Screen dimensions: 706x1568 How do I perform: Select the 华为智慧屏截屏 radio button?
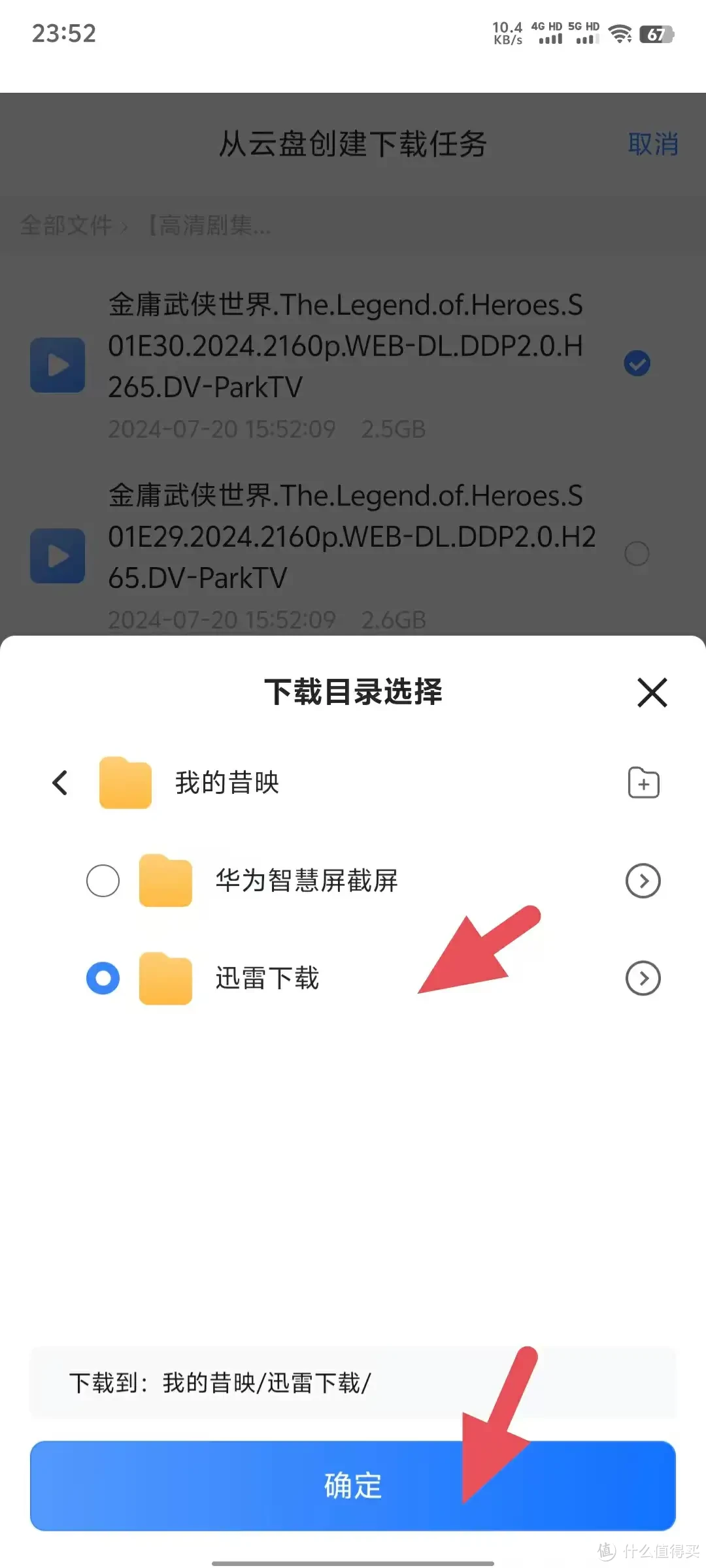point(103,880)
